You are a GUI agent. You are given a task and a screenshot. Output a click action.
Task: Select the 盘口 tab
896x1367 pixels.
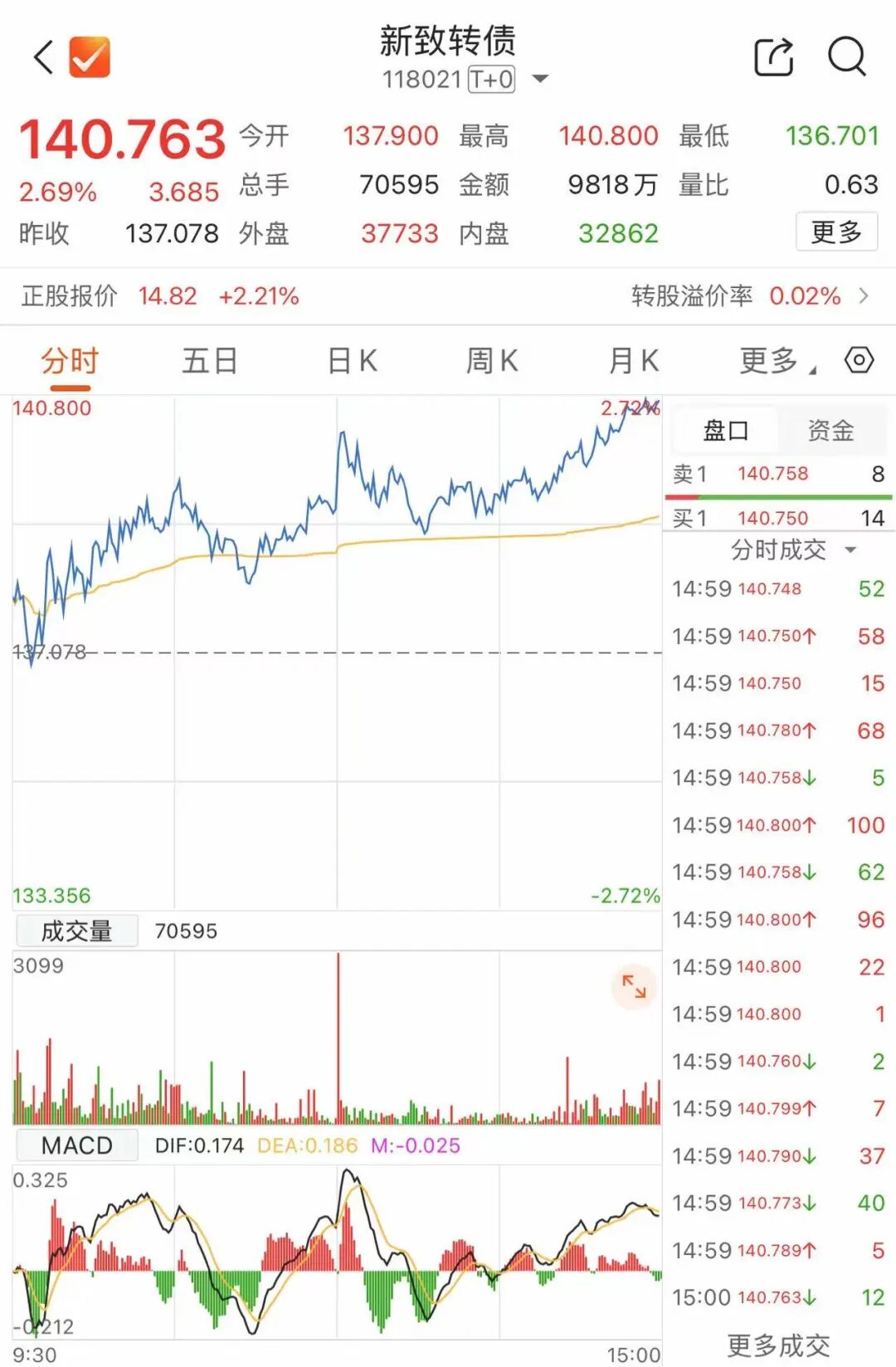click(x=725, y=431)
